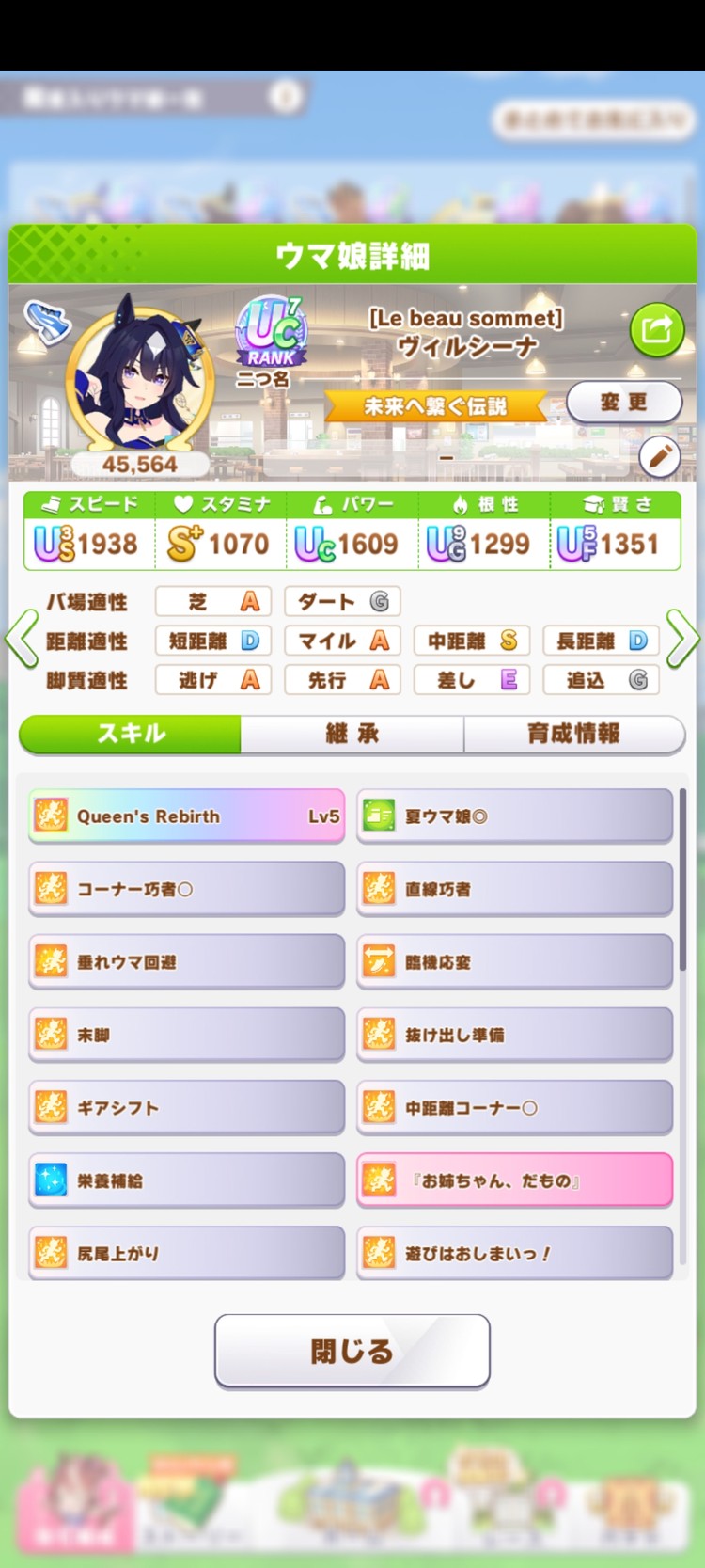
Task: View the 遊びはおしまいっ！ skill
Action: point(514,1252)
